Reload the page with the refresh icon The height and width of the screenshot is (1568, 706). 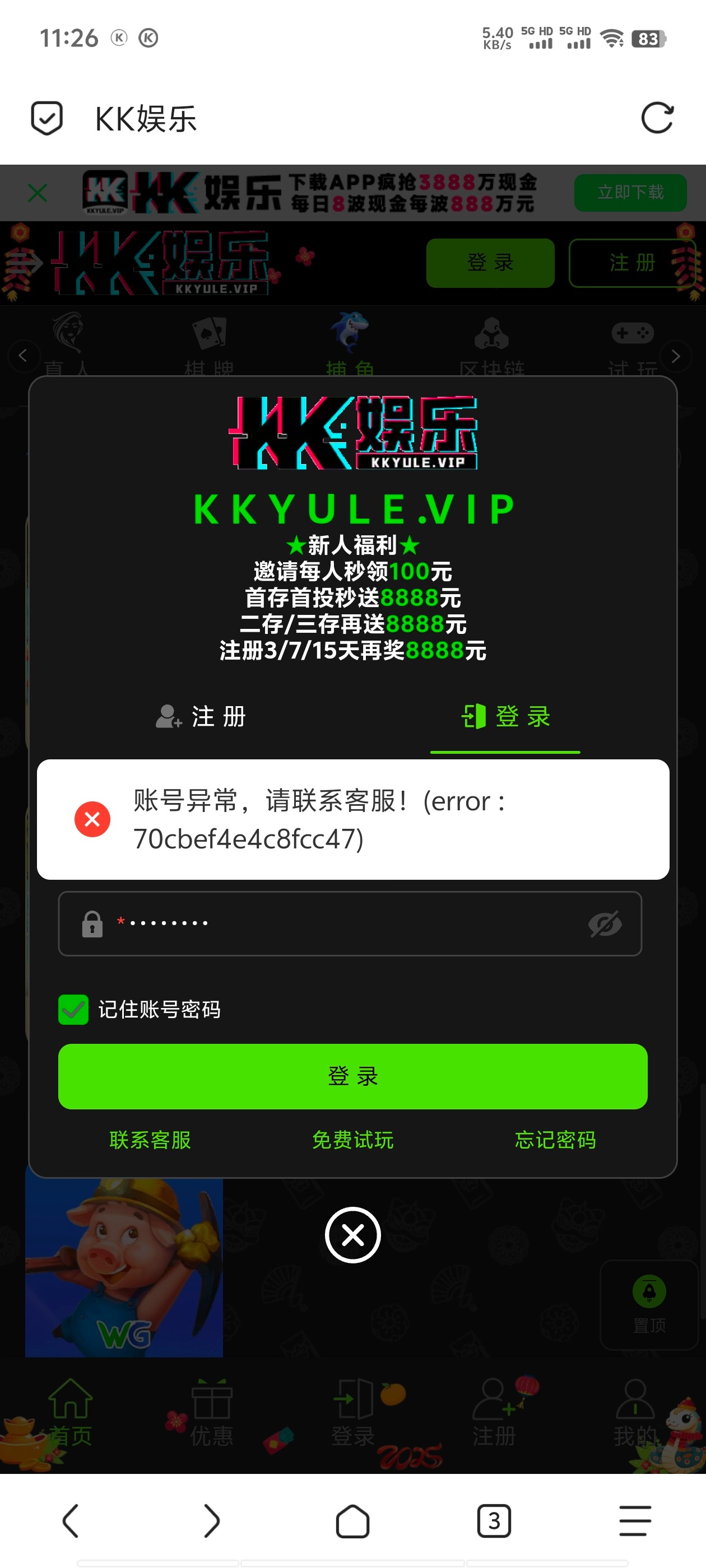coord(657,118)
